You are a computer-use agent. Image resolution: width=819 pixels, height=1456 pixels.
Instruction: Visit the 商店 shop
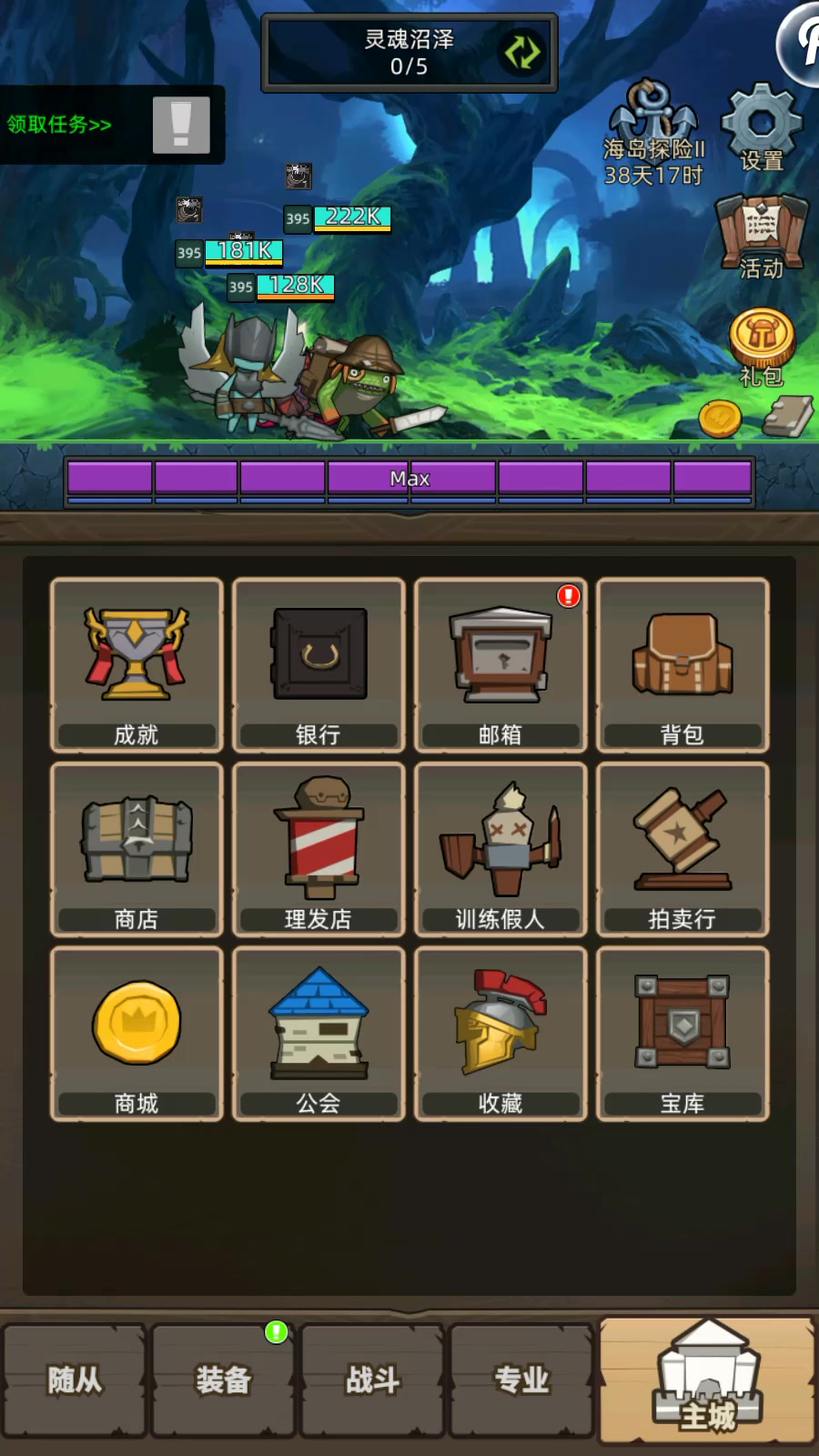pos(136,850)
